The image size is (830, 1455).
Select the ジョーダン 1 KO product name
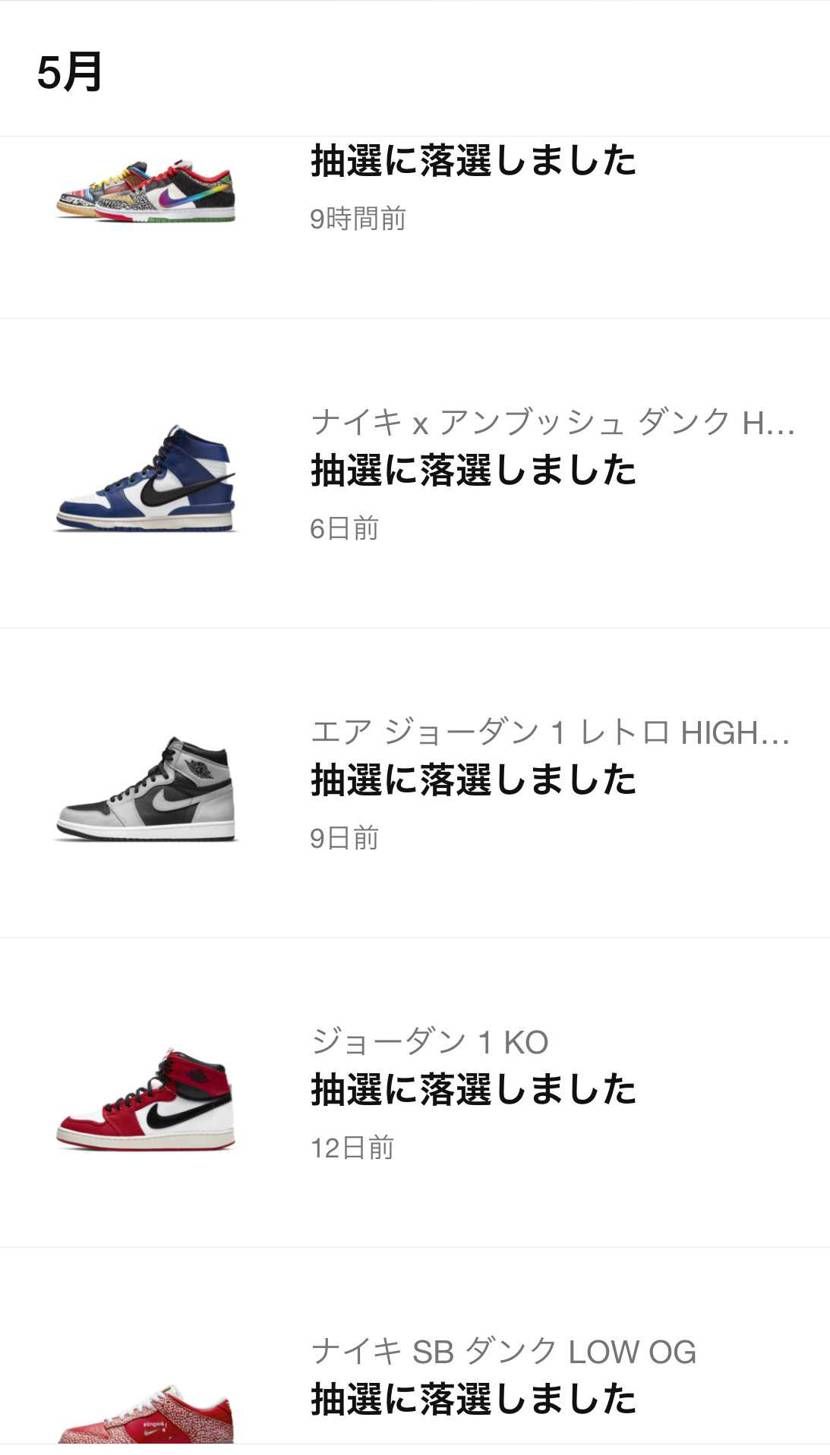pos(430,1041)
